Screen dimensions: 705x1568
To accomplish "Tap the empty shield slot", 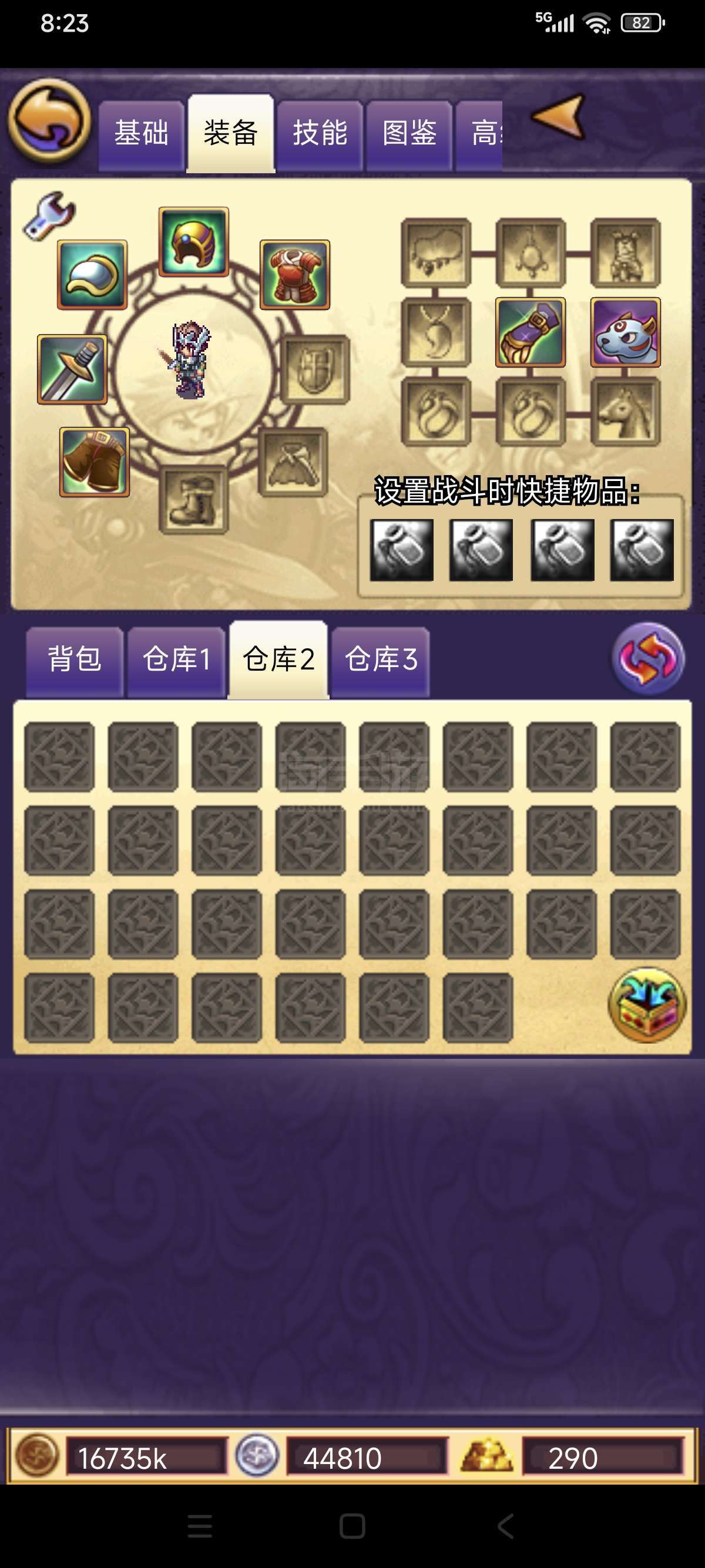I will click(x=315, y=369).
